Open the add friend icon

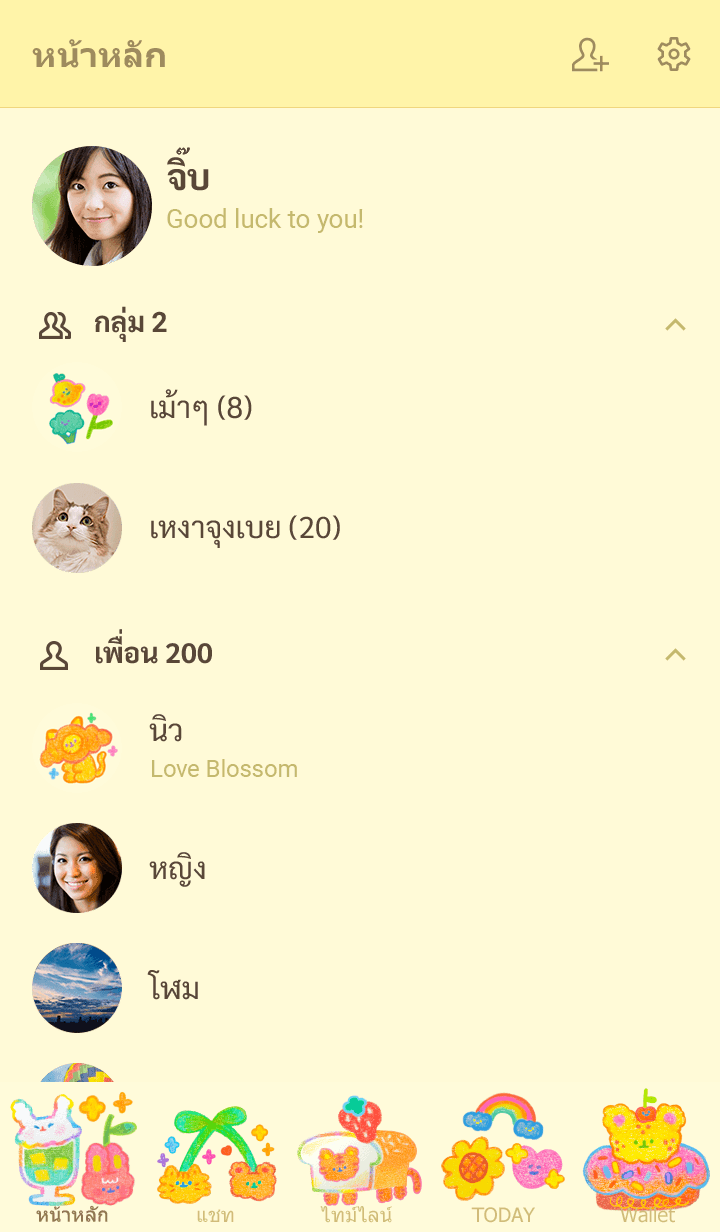tap(590, 56)
